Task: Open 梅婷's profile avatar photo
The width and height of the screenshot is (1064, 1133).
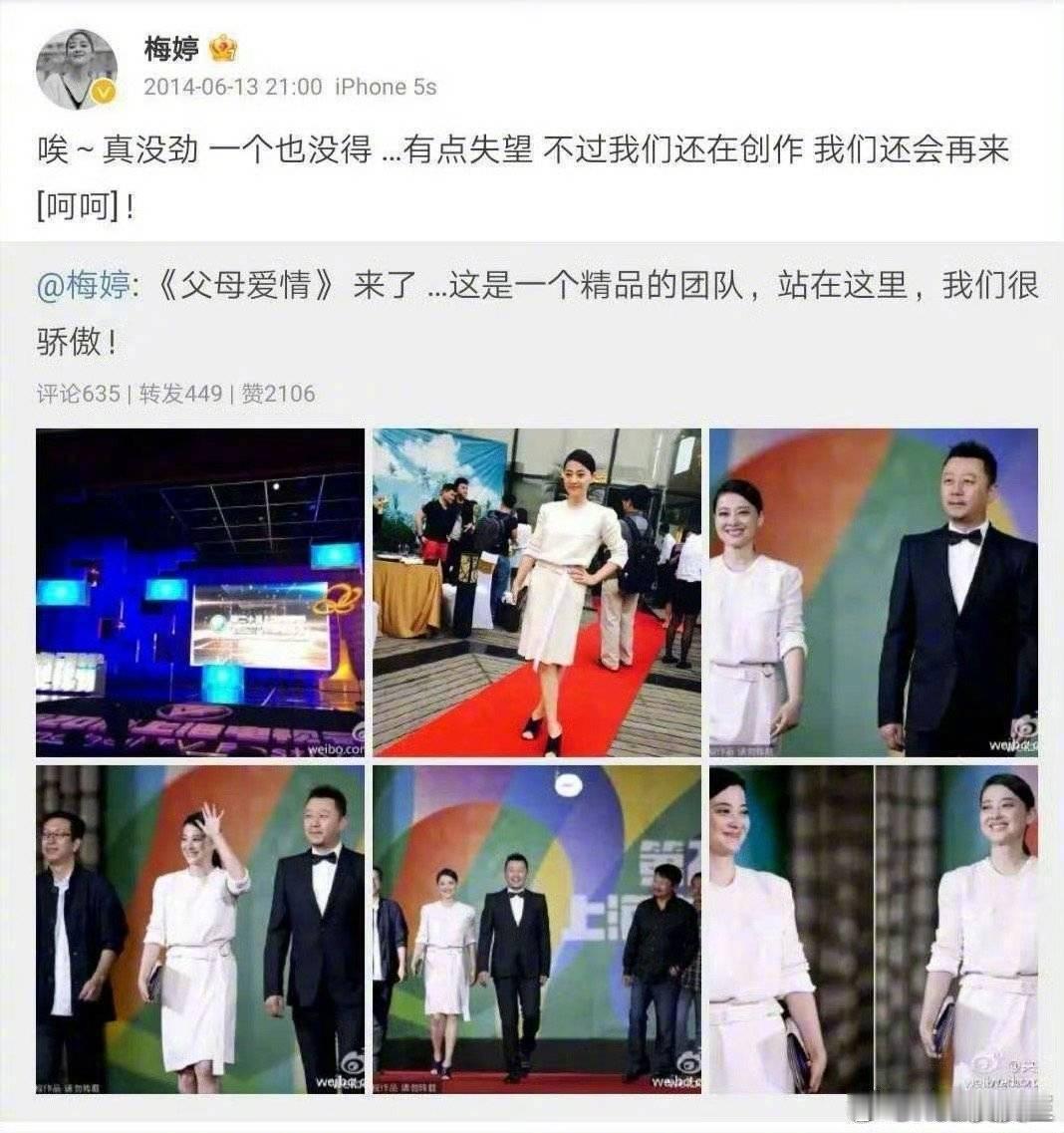Action: [x=74, y=63]
